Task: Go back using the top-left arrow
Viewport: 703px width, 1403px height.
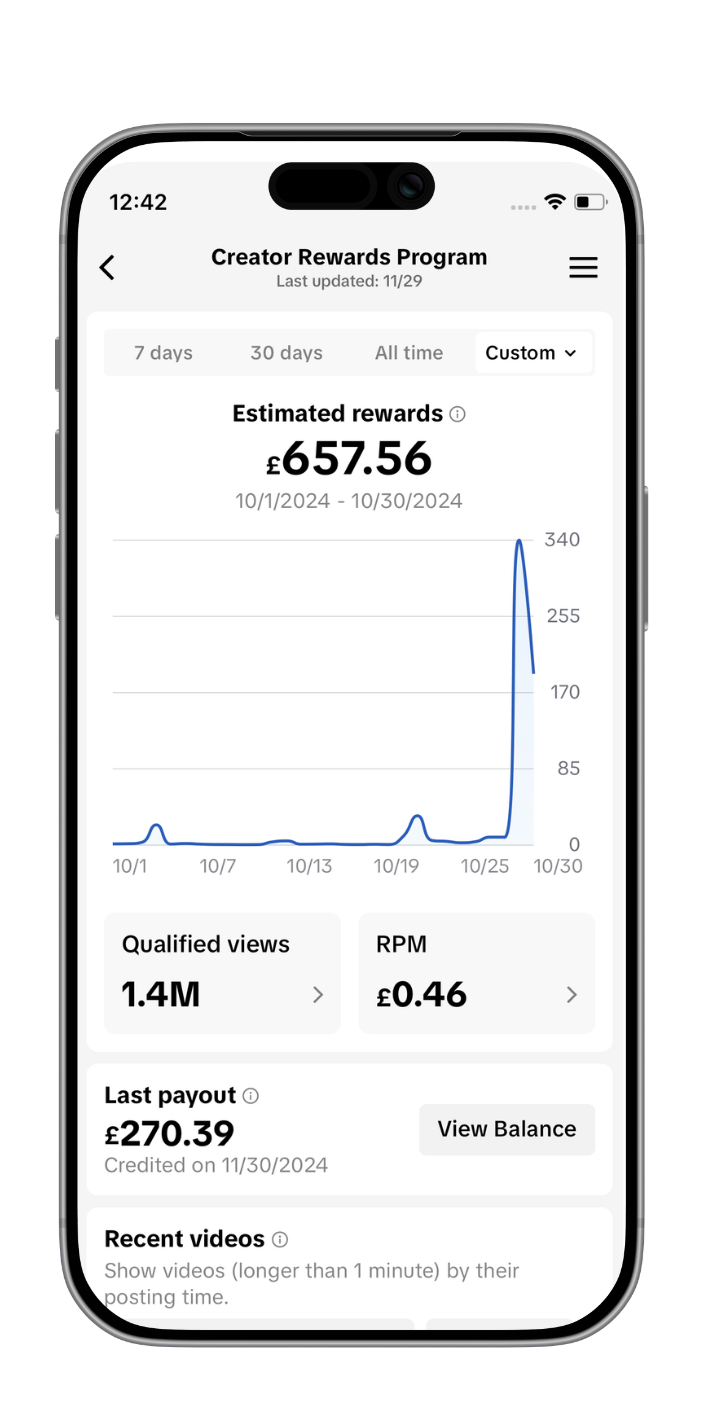Action: point(107,267)
